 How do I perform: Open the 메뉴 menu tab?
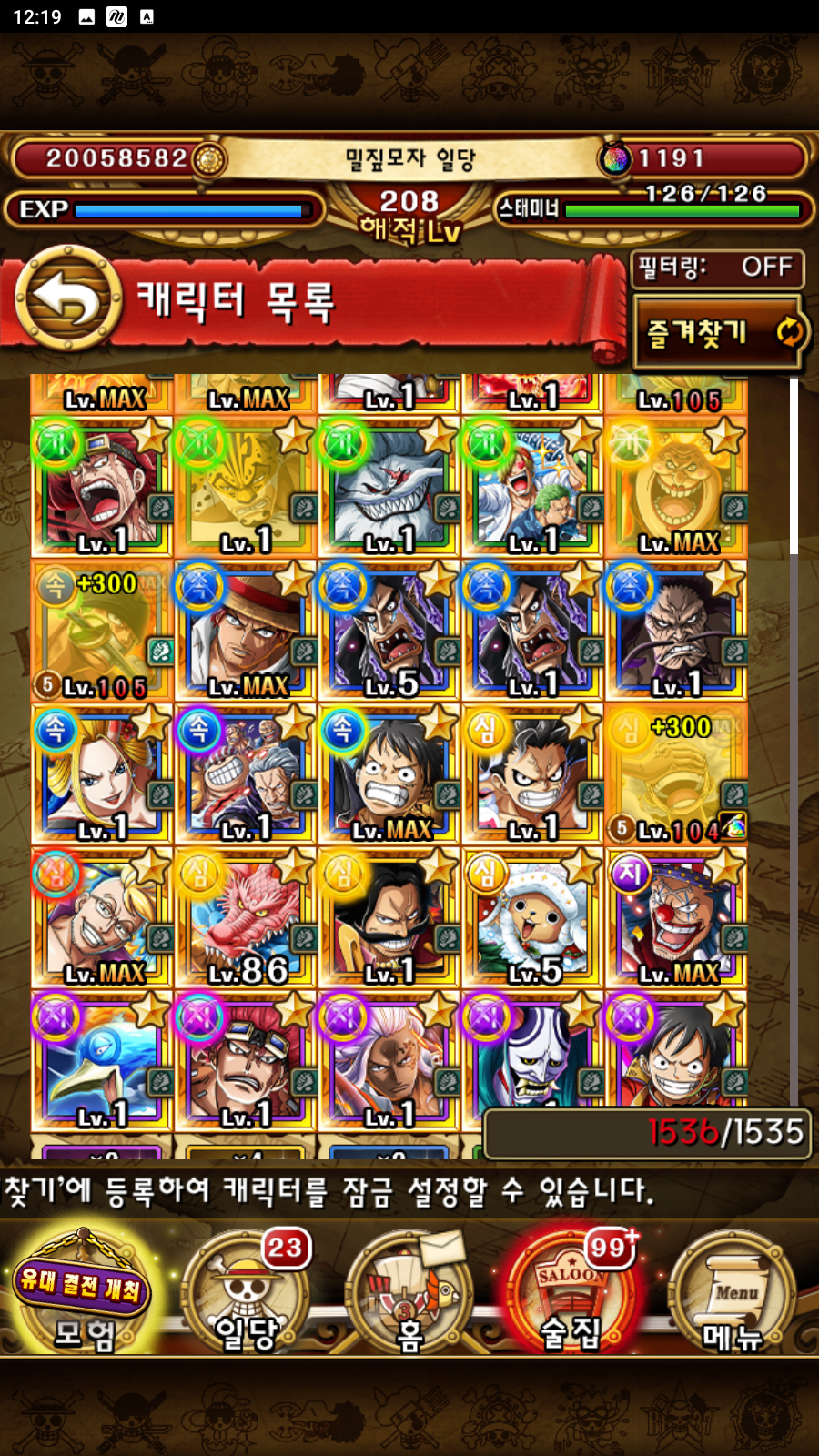733,1292
